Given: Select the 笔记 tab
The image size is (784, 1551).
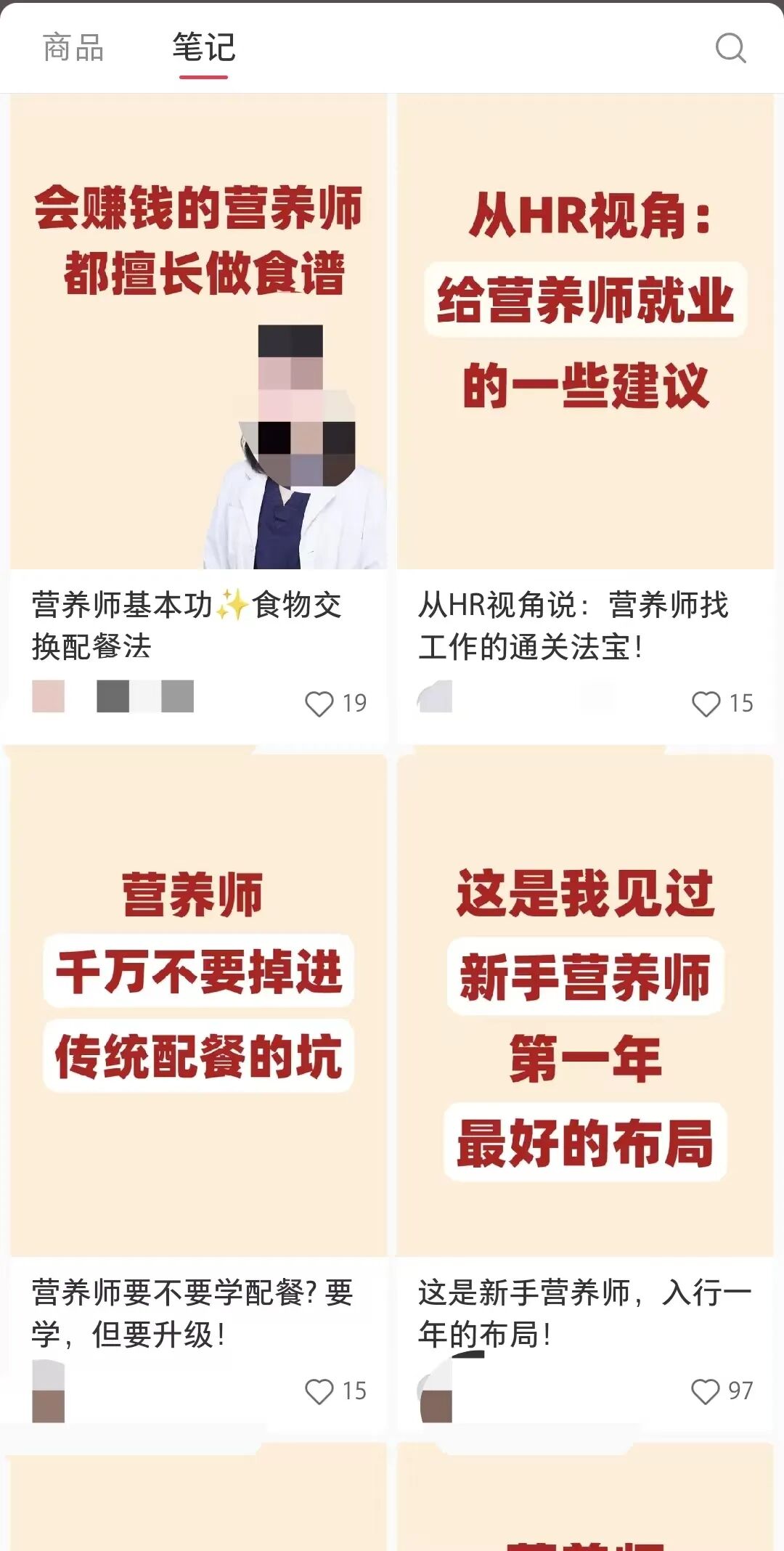Looking at the screenshot, I should [202, 48].
